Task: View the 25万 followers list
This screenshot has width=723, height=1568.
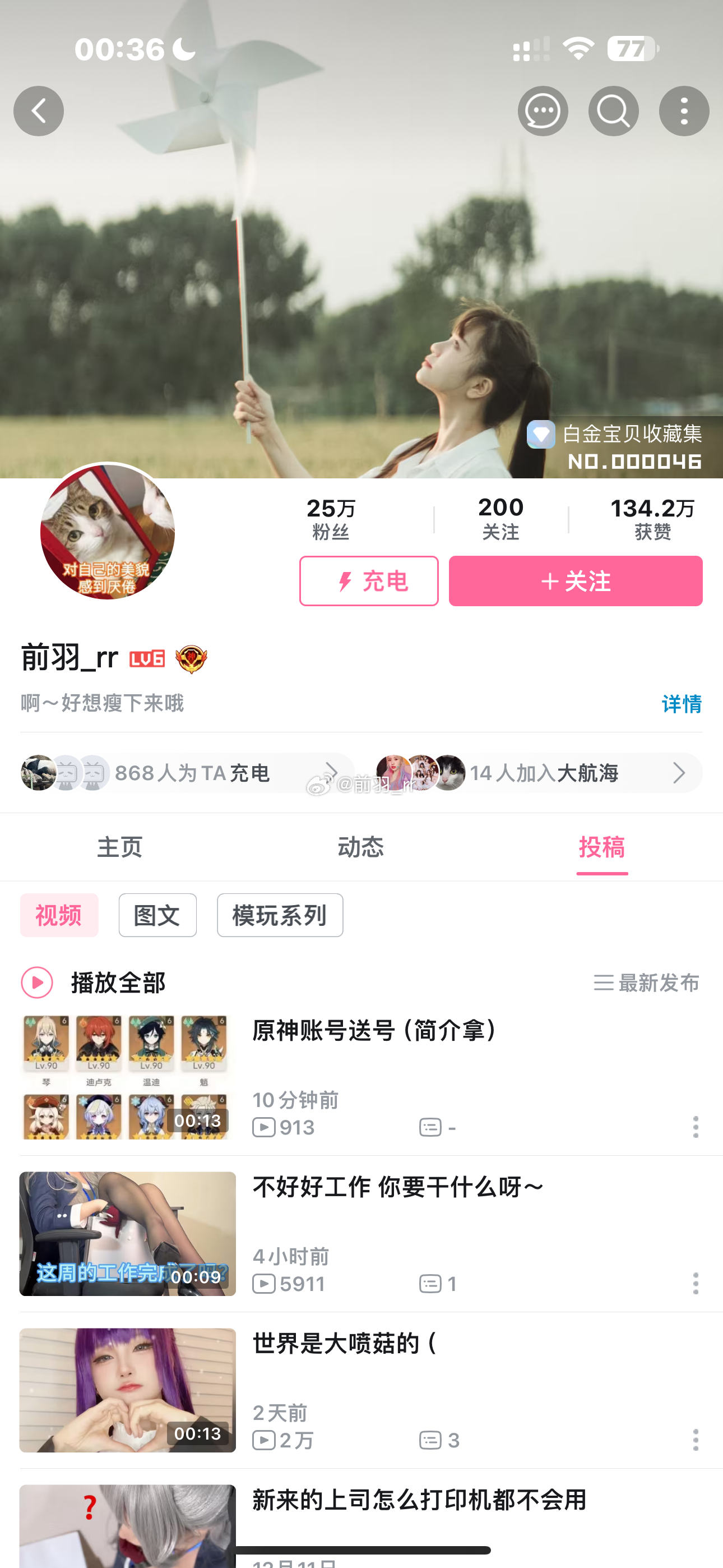Action: click(331, 519)
